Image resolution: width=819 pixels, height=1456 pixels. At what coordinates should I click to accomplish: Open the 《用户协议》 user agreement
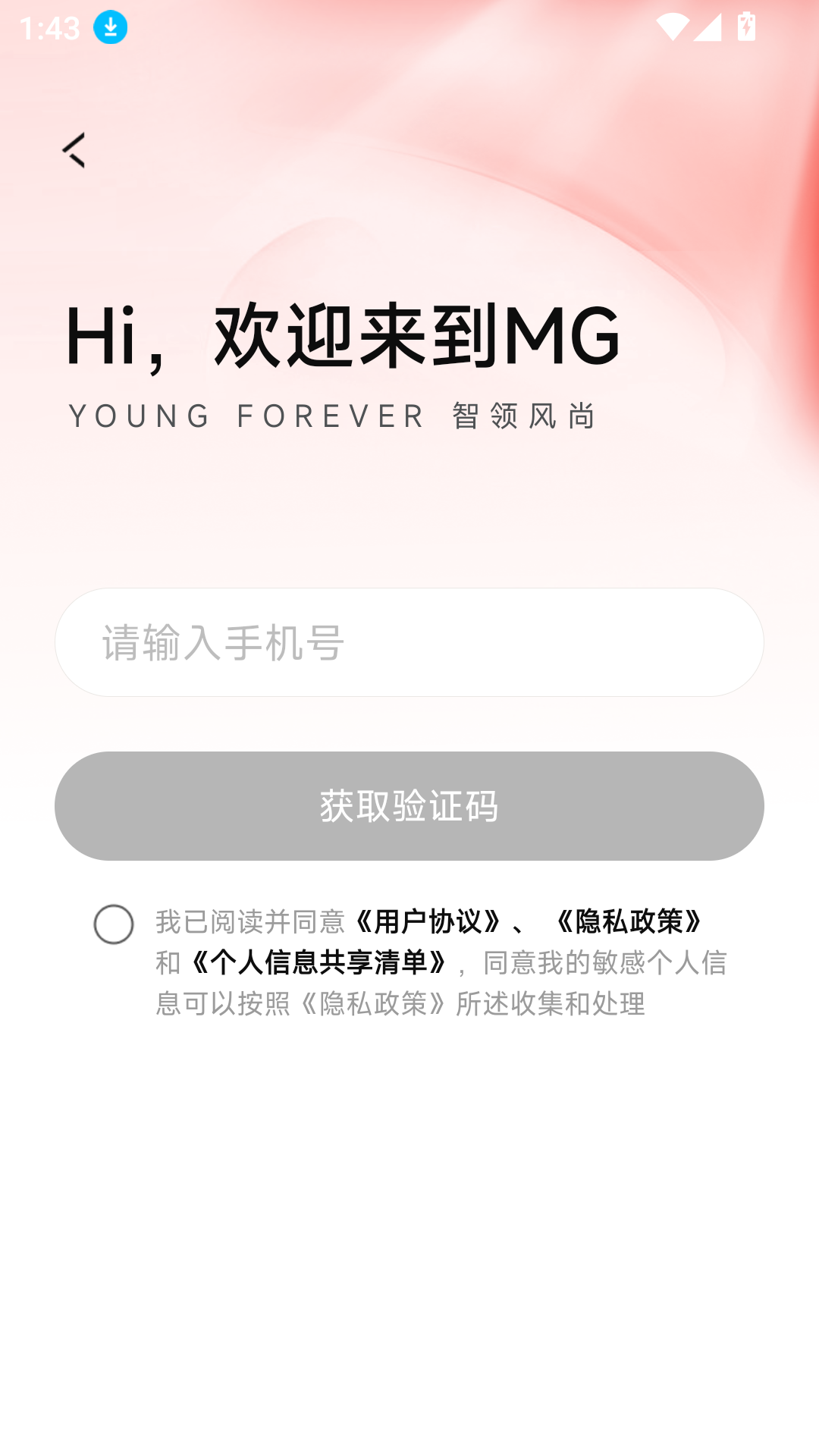426,922
